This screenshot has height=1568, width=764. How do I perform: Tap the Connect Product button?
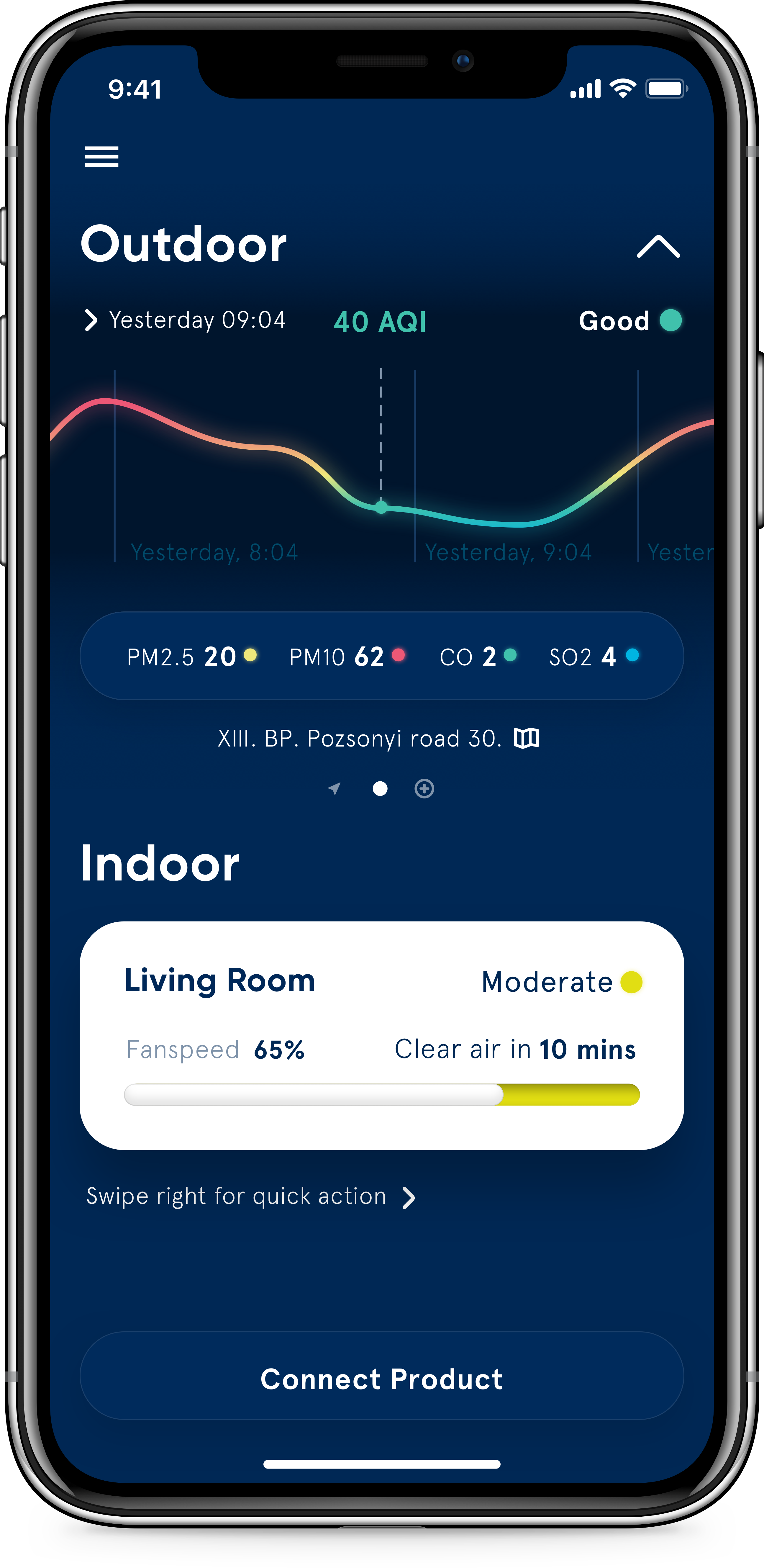(x=381, y=1379)
